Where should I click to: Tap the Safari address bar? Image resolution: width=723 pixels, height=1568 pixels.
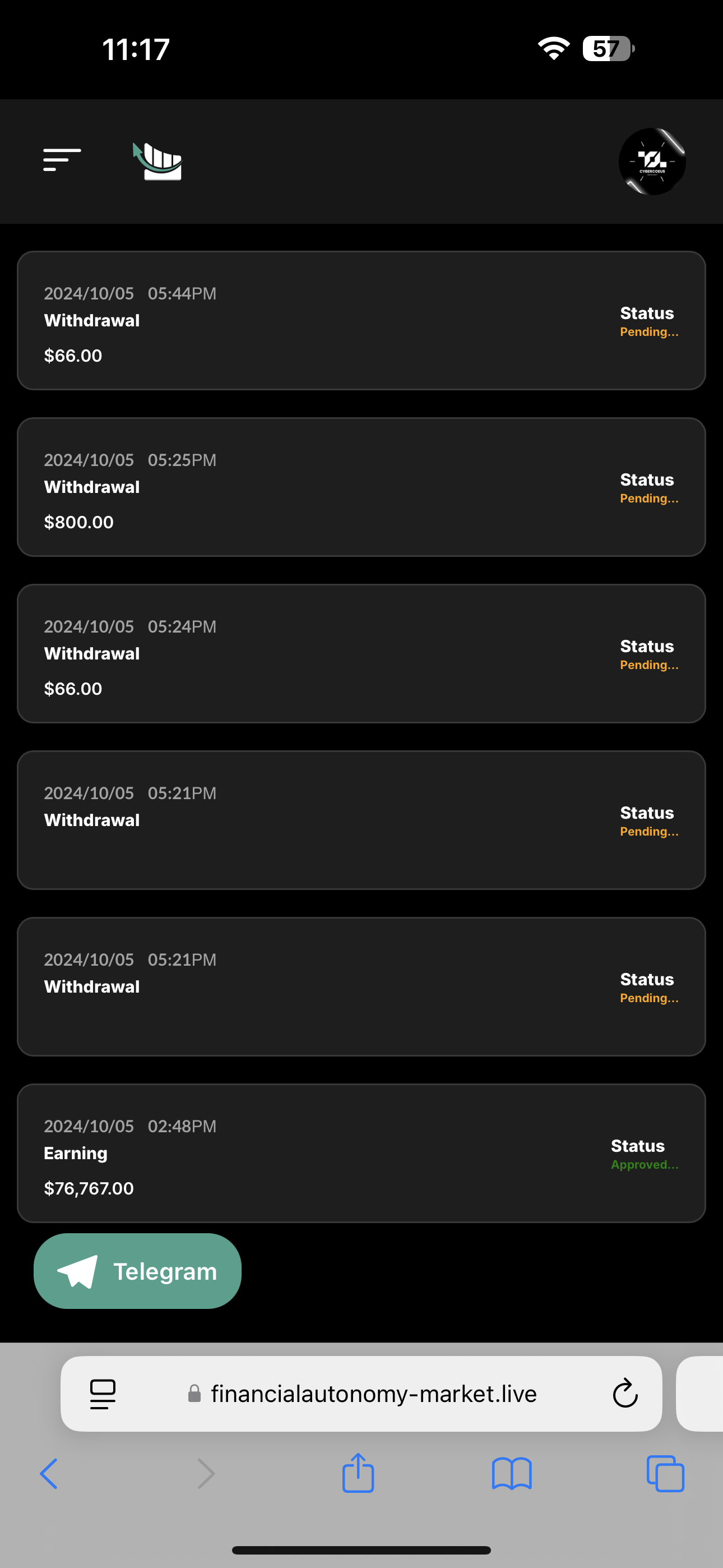click(x=361, y=1393)
